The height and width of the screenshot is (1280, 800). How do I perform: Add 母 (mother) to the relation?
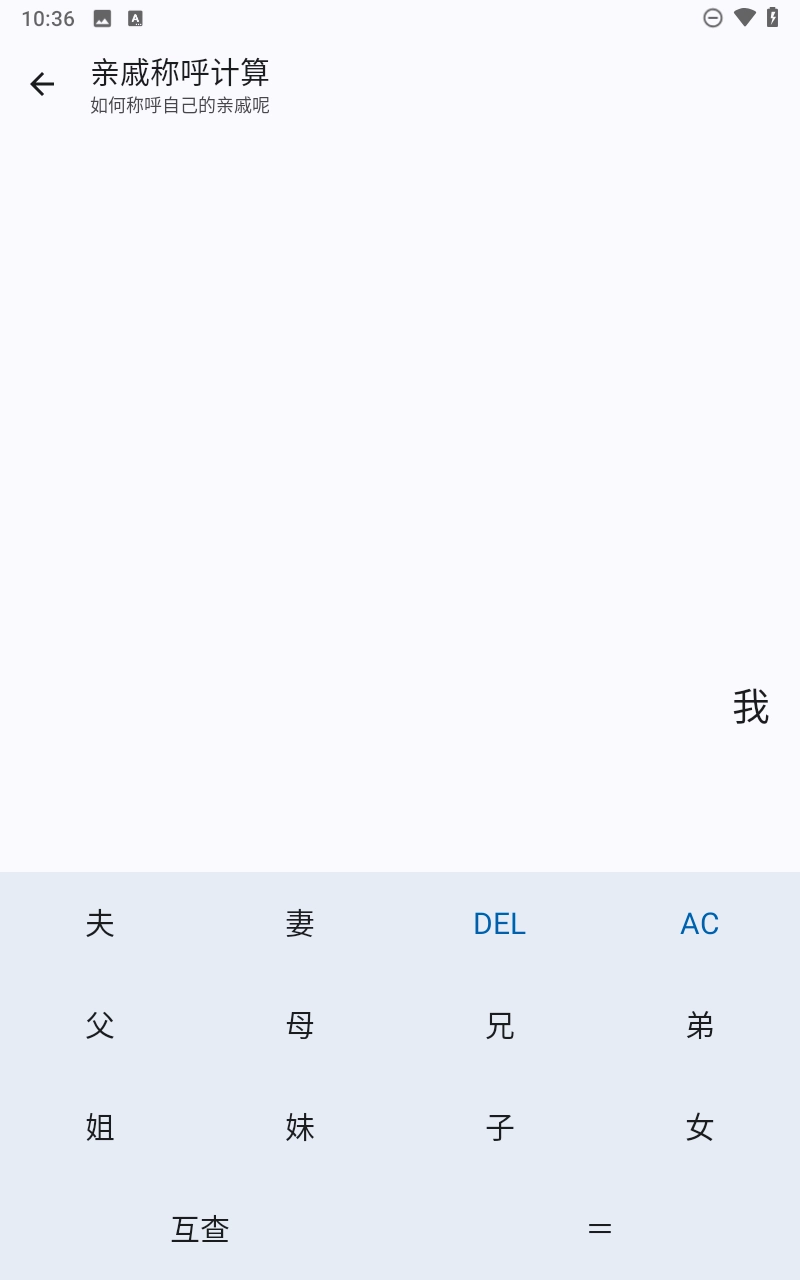pos(300,1025)
